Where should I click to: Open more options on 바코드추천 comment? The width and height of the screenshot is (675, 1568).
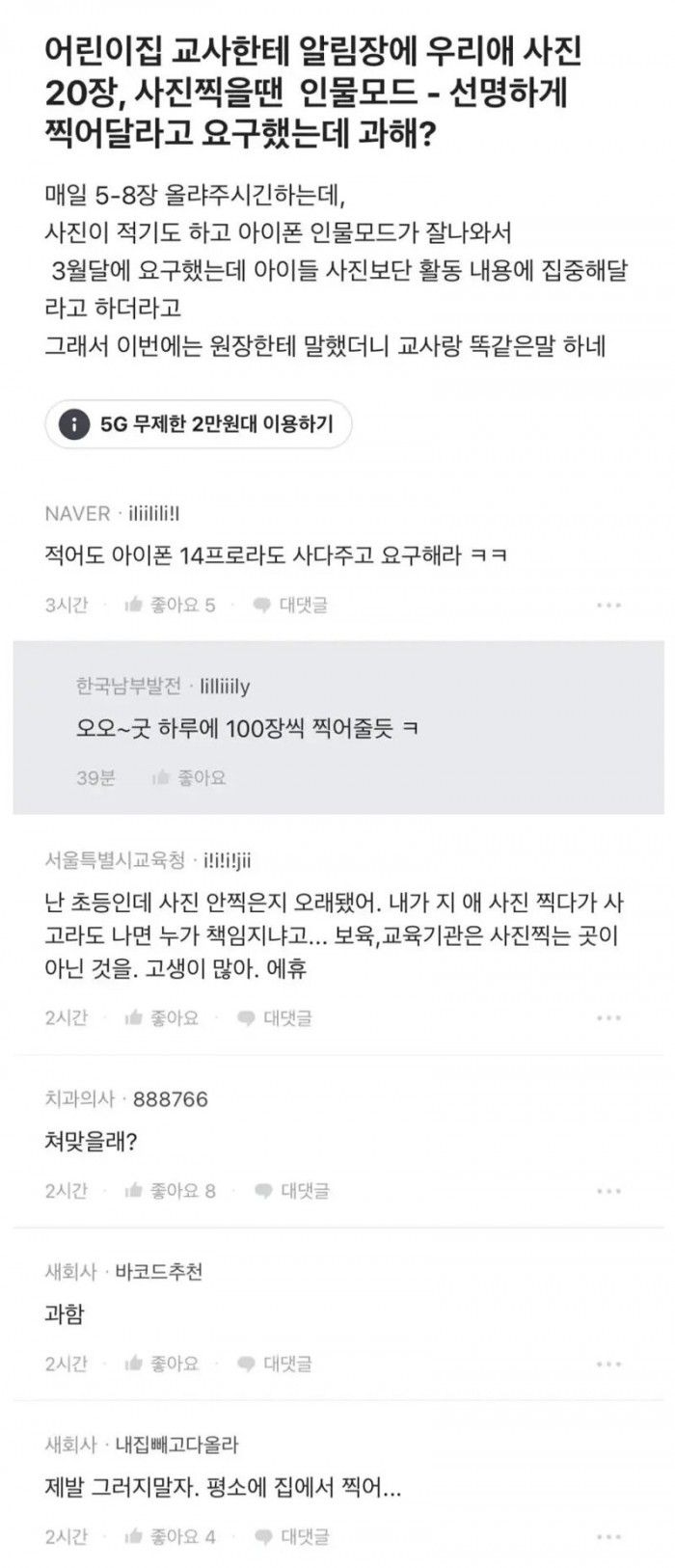click(608, 1364)
